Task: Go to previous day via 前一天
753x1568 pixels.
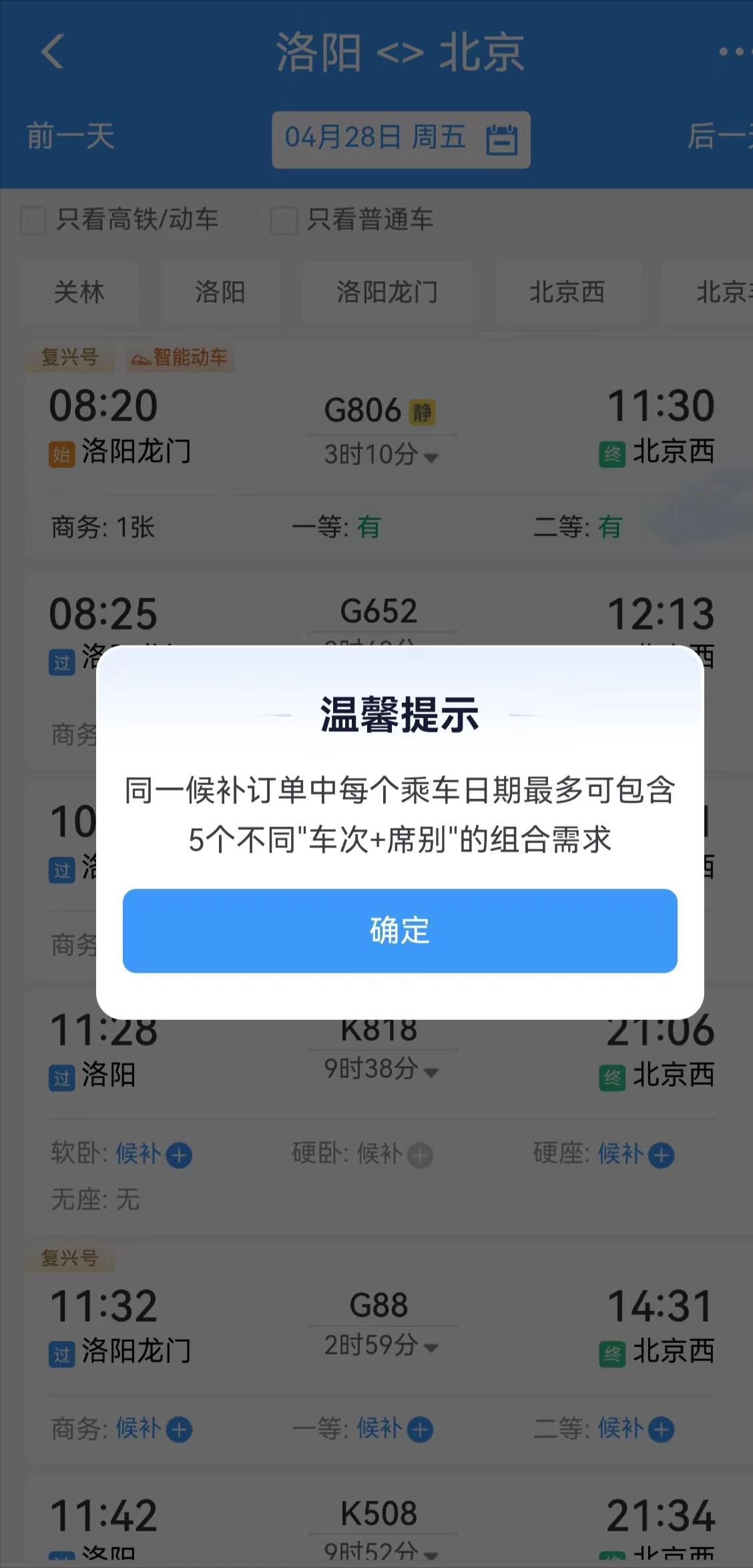Action: 69,139
